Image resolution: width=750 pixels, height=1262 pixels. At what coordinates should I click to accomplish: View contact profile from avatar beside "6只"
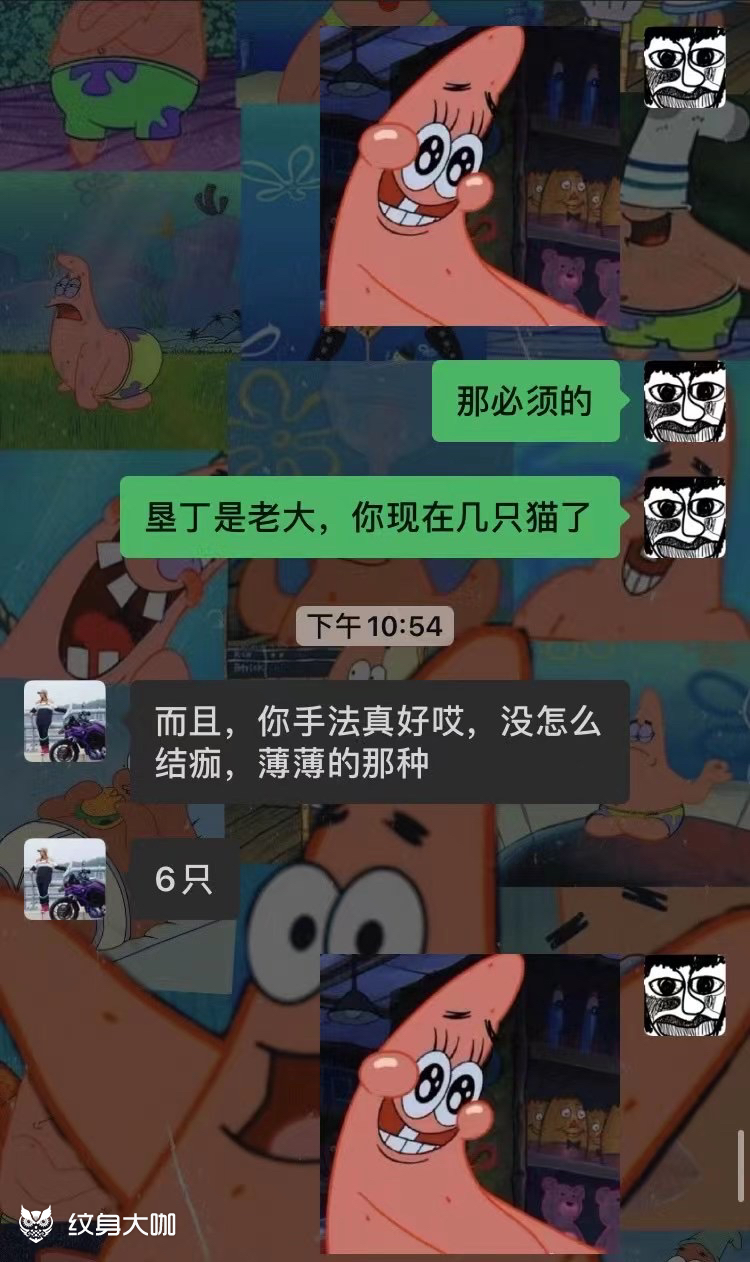[x=65, y=879]
